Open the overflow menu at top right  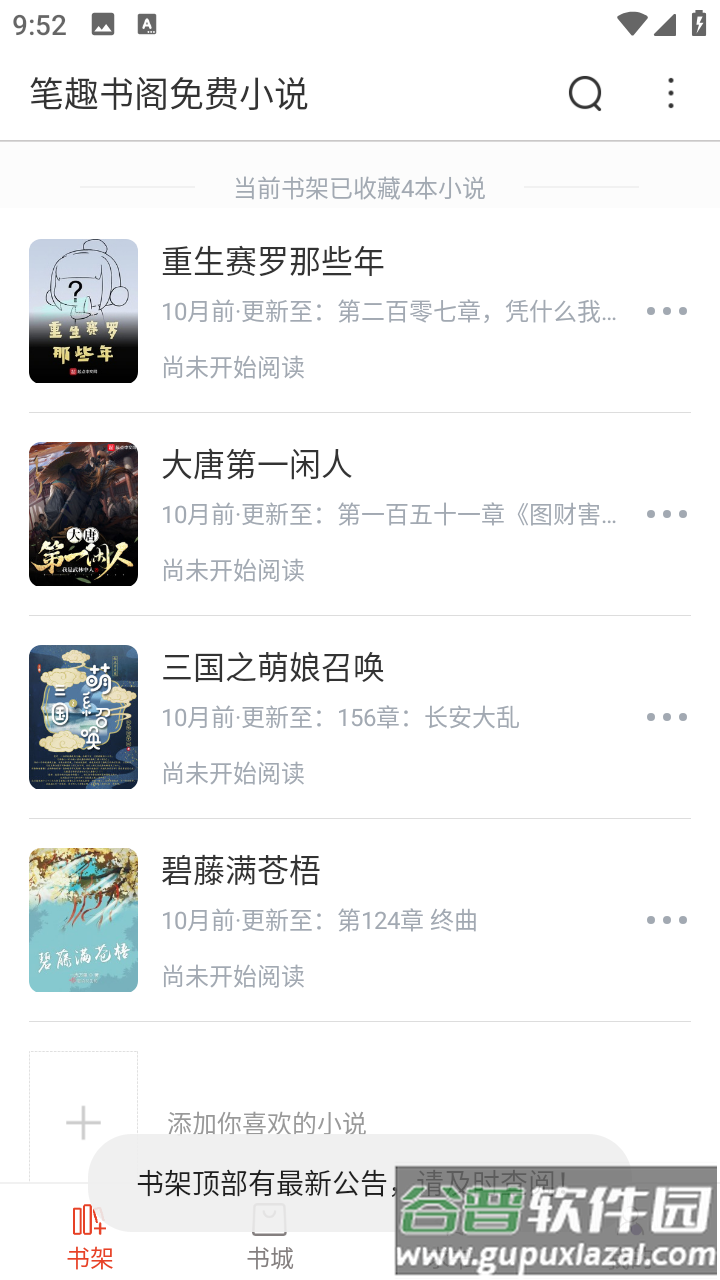coord(670,93)
